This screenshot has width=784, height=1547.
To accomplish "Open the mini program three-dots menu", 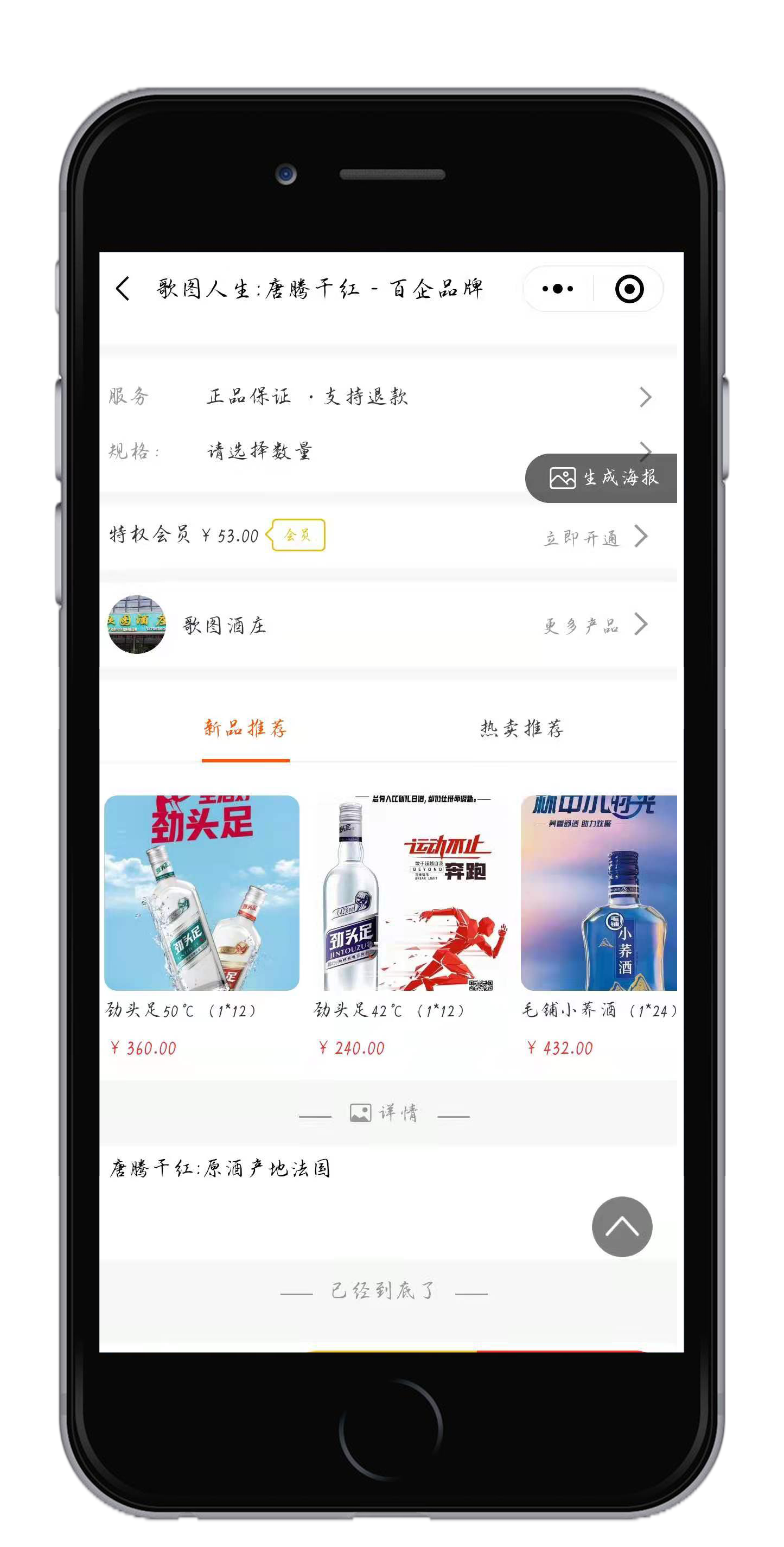I will click(557, 289).
